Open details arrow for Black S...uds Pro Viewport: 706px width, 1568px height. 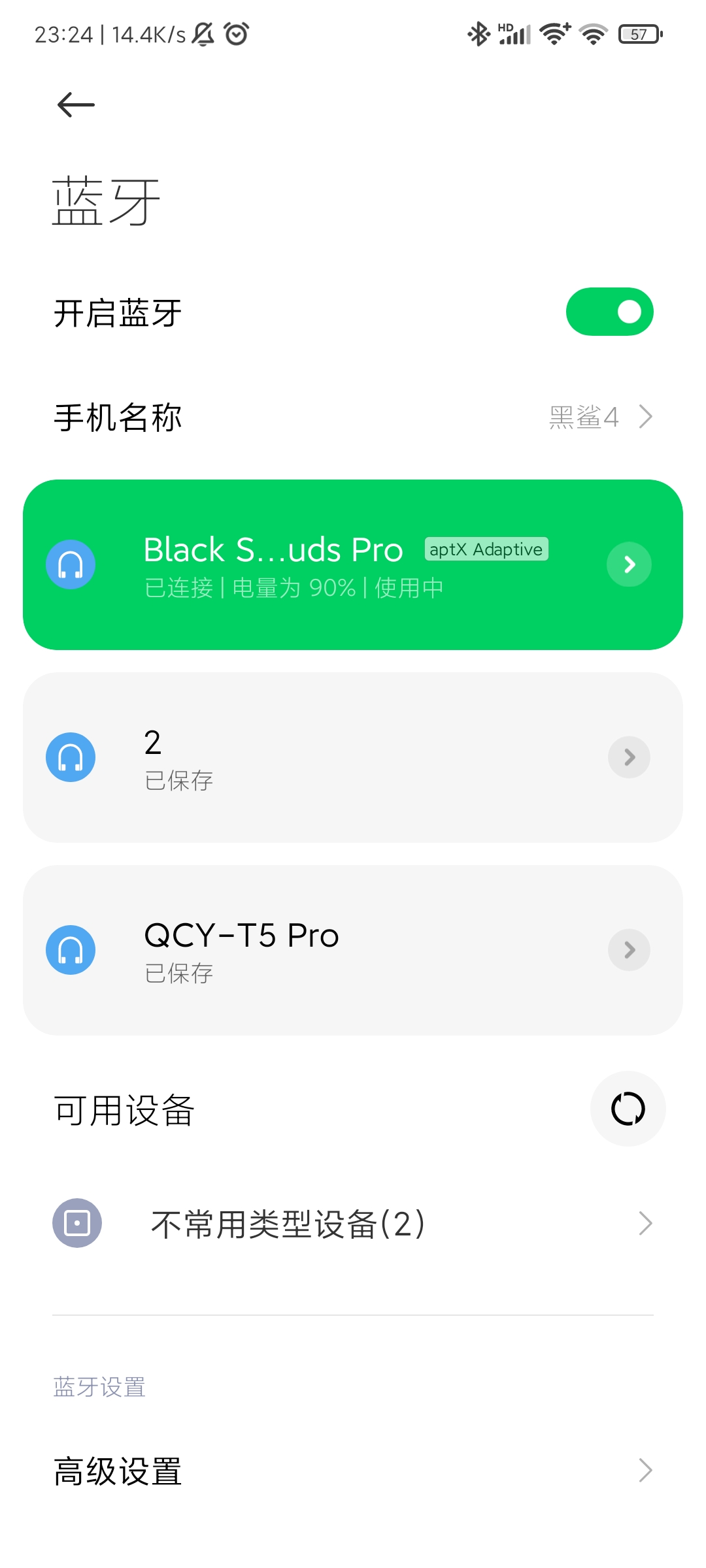point(629,564)
